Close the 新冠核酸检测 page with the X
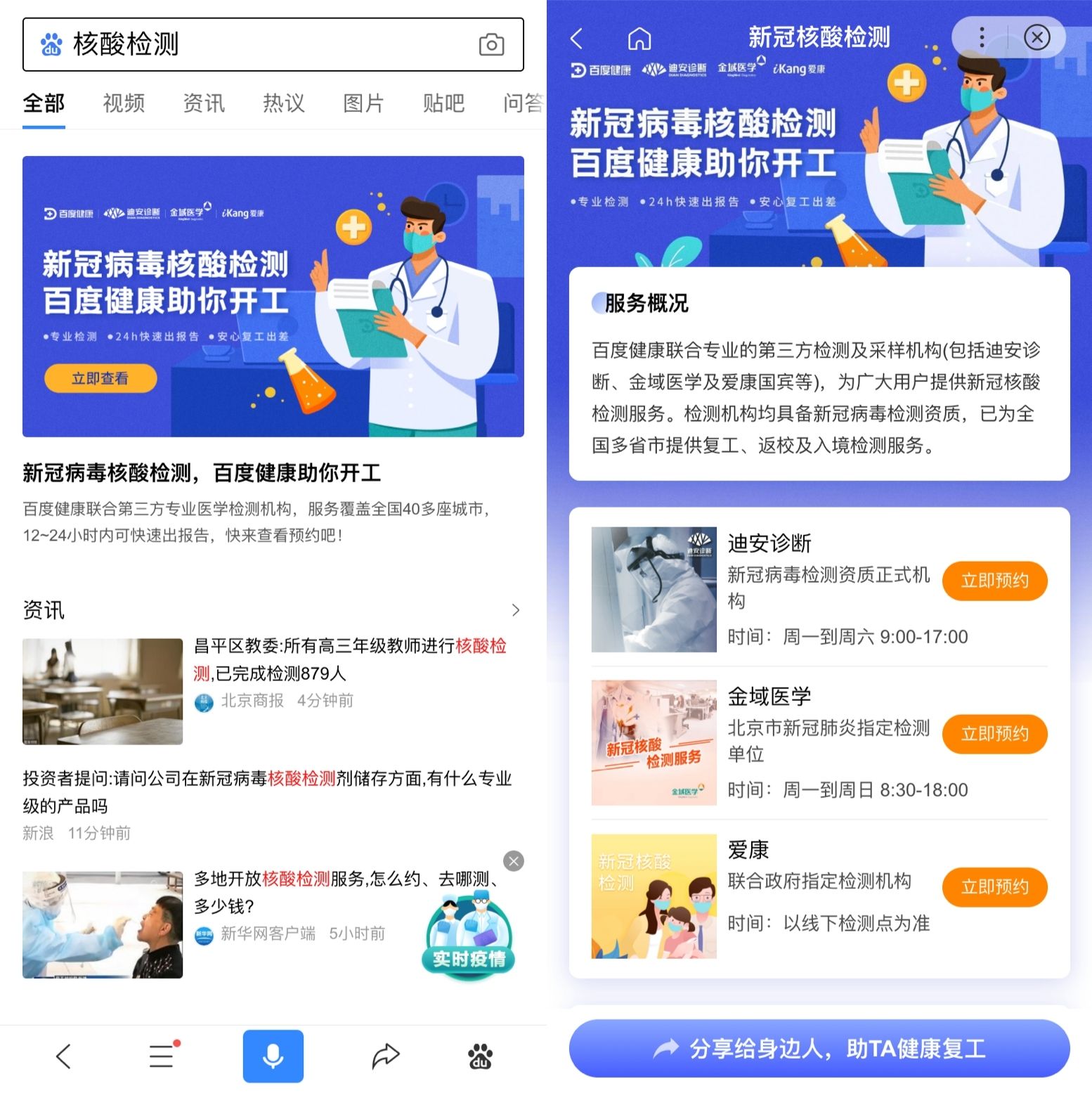 (x=1037, y=37)
